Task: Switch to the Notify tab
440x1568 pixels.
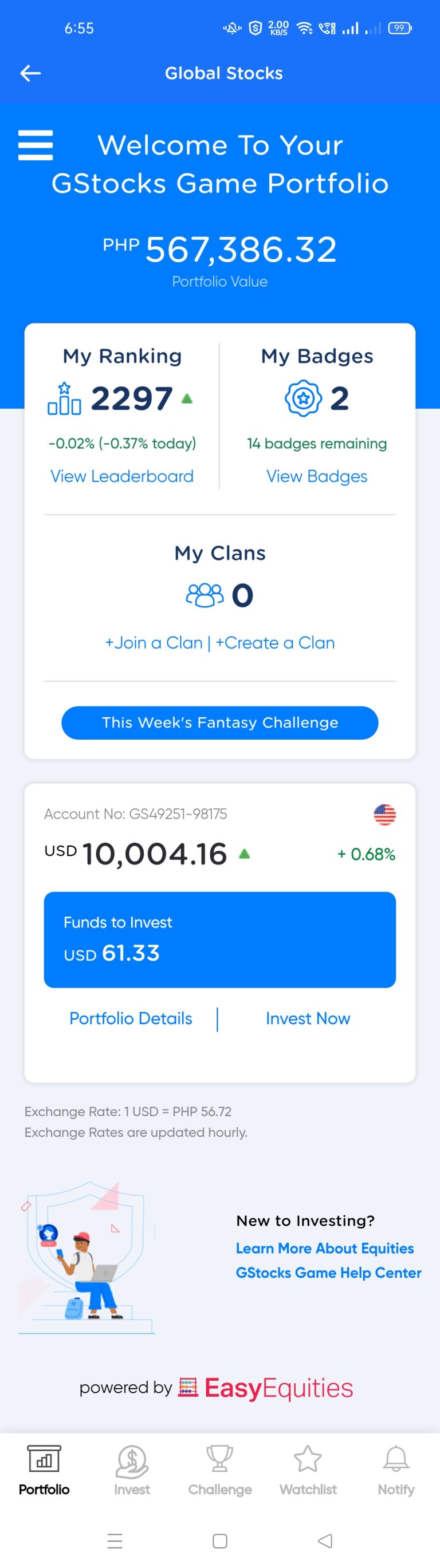Action: click(x=395, y=1470)
